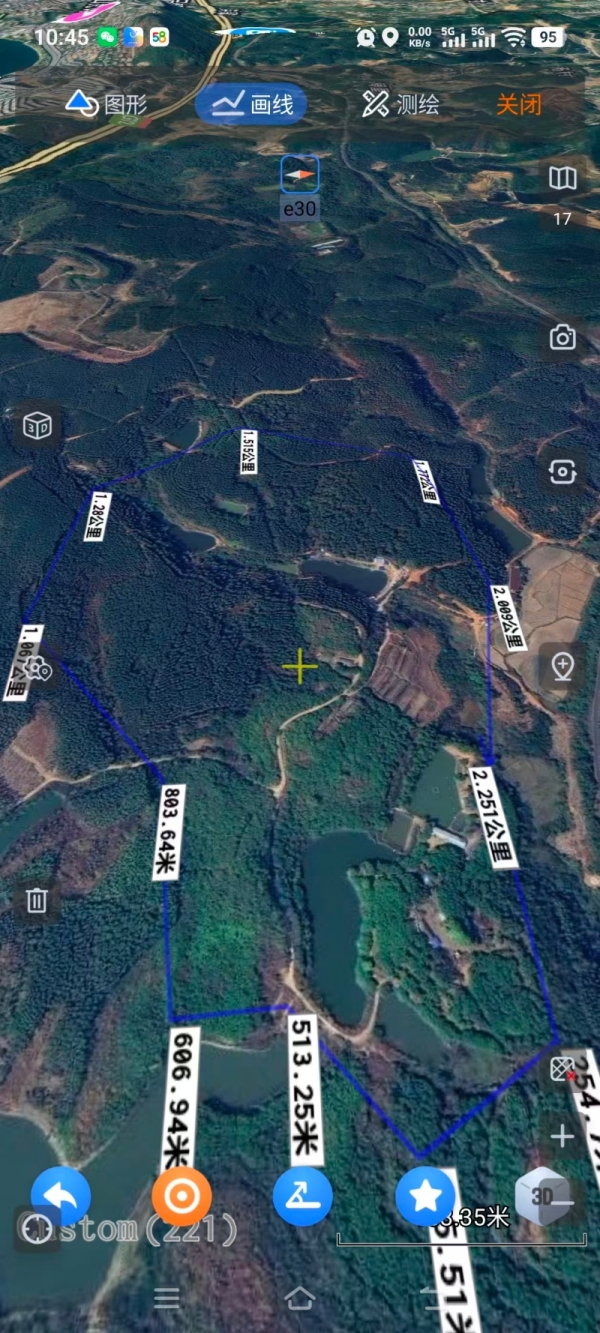Zoom in with the plus button
Viewport: 600px width, 1333px height.
pos(563,1136)
